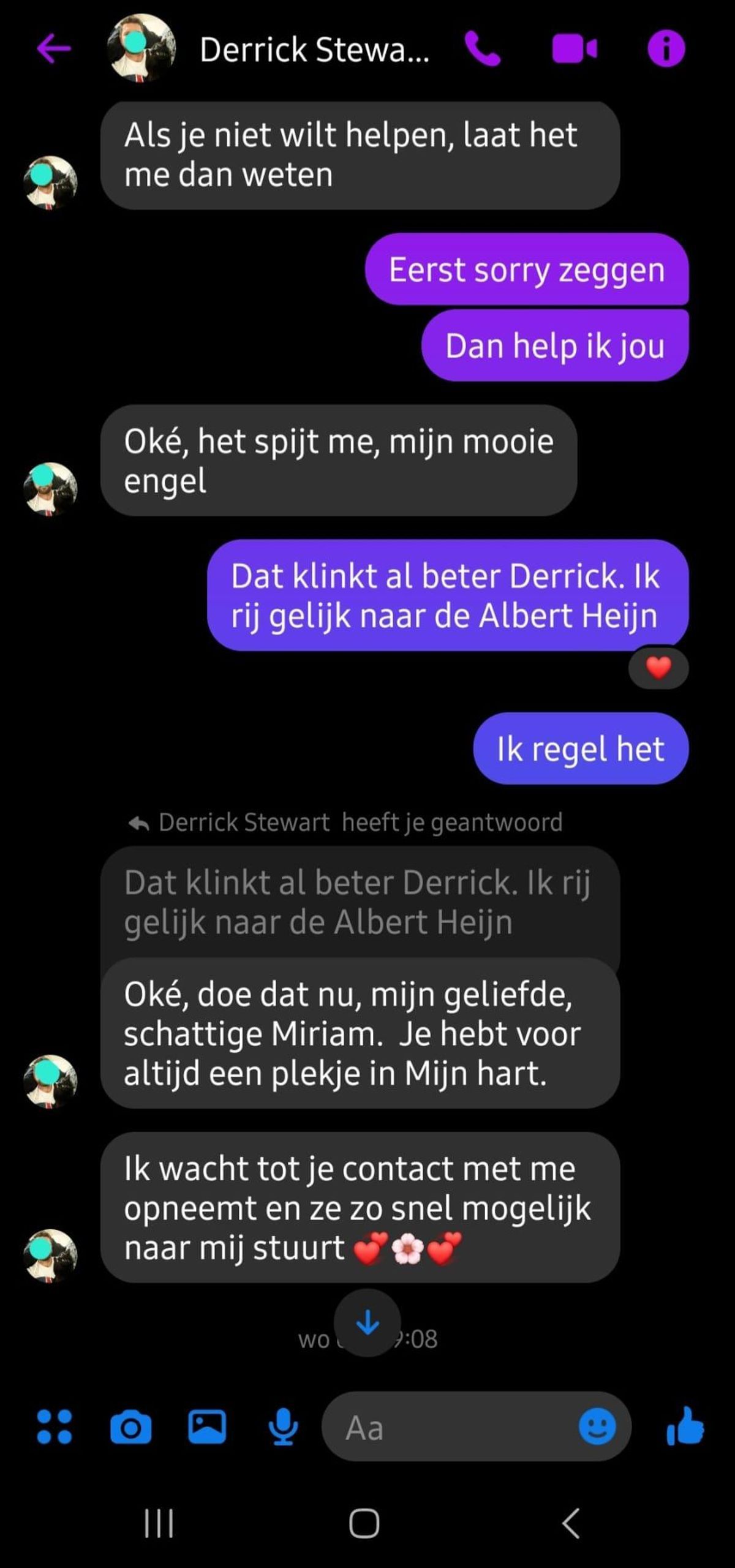Tap the system home button
This screenshot has height=1568, width=735.
tap(364, 1523)
